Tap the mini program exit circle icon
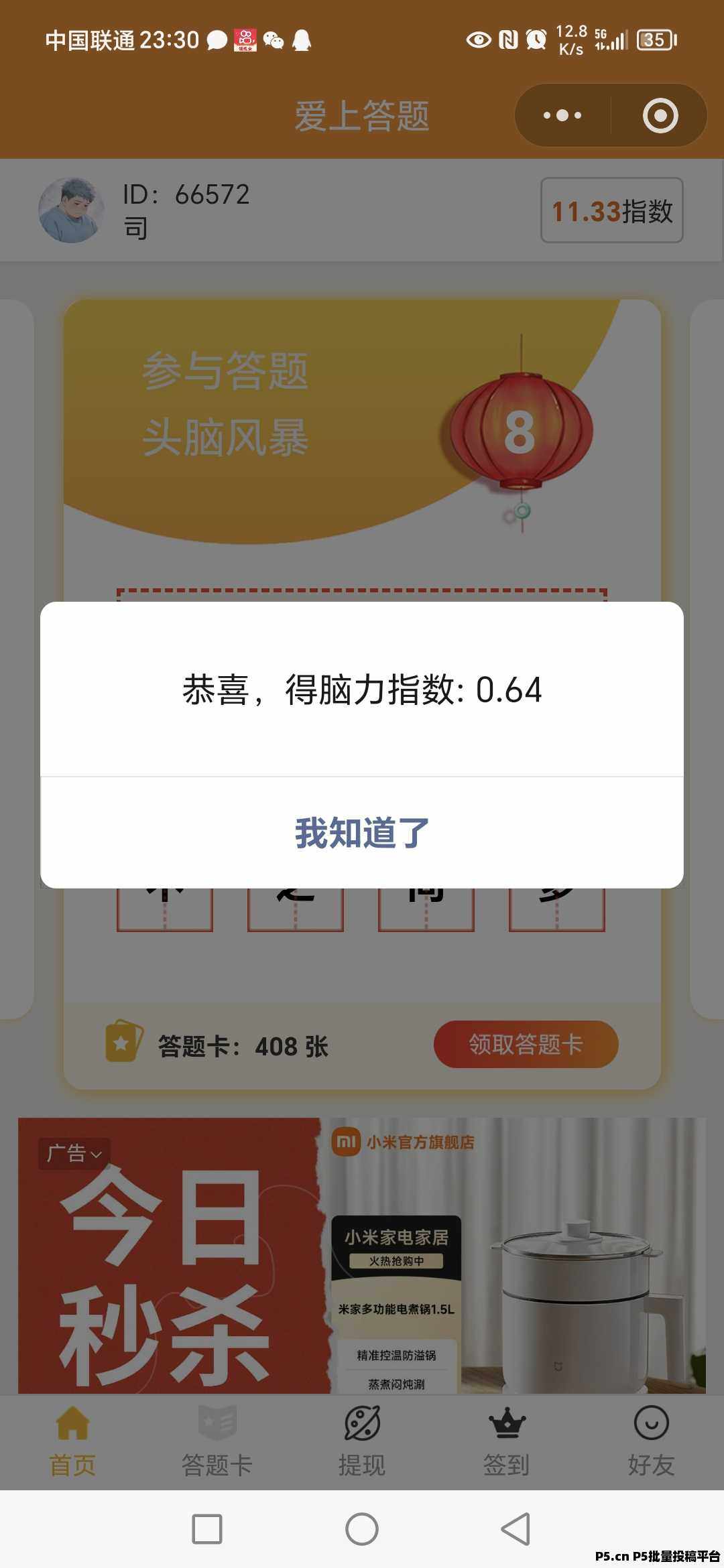Image resolution: width=724 pixels, height=1568 pixels. [659, 115]
